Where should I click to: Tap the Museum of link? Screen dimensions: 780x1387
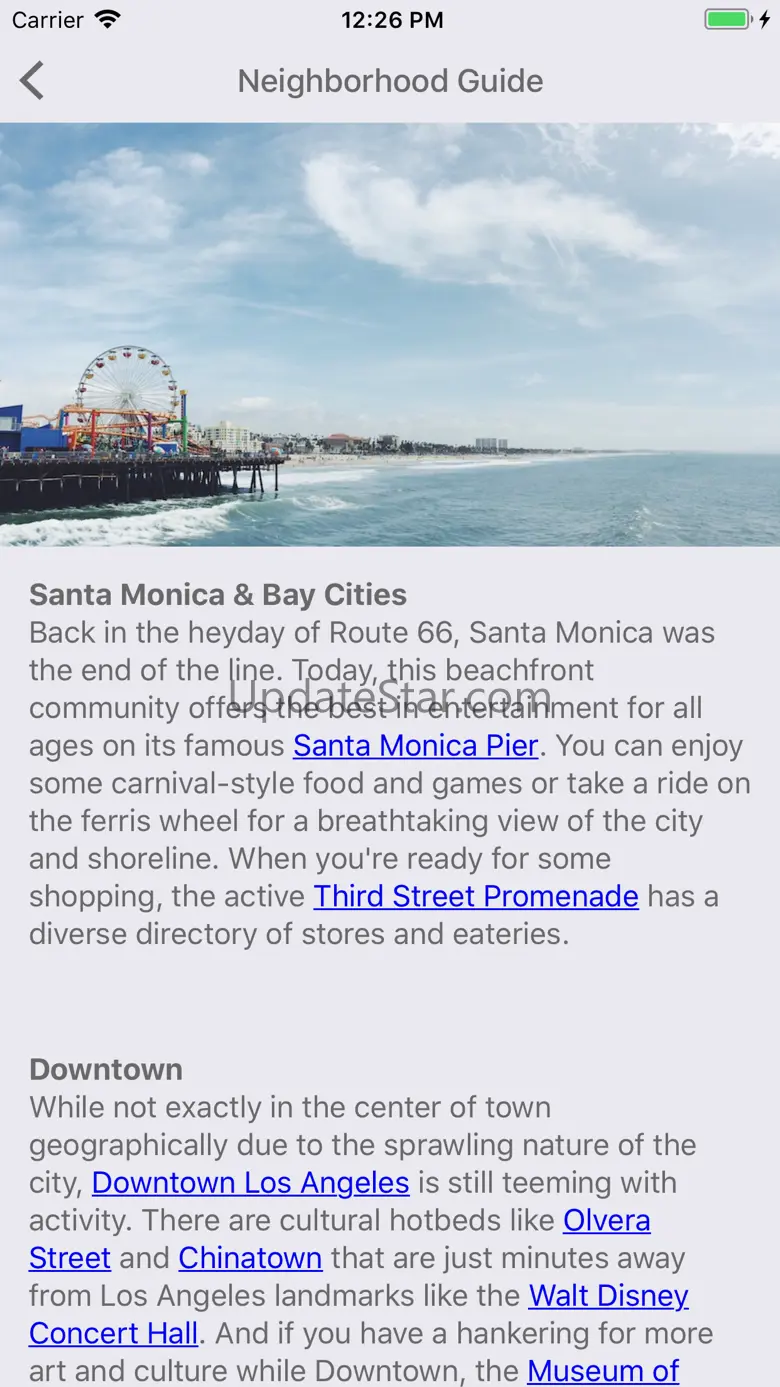(603, 1371)
